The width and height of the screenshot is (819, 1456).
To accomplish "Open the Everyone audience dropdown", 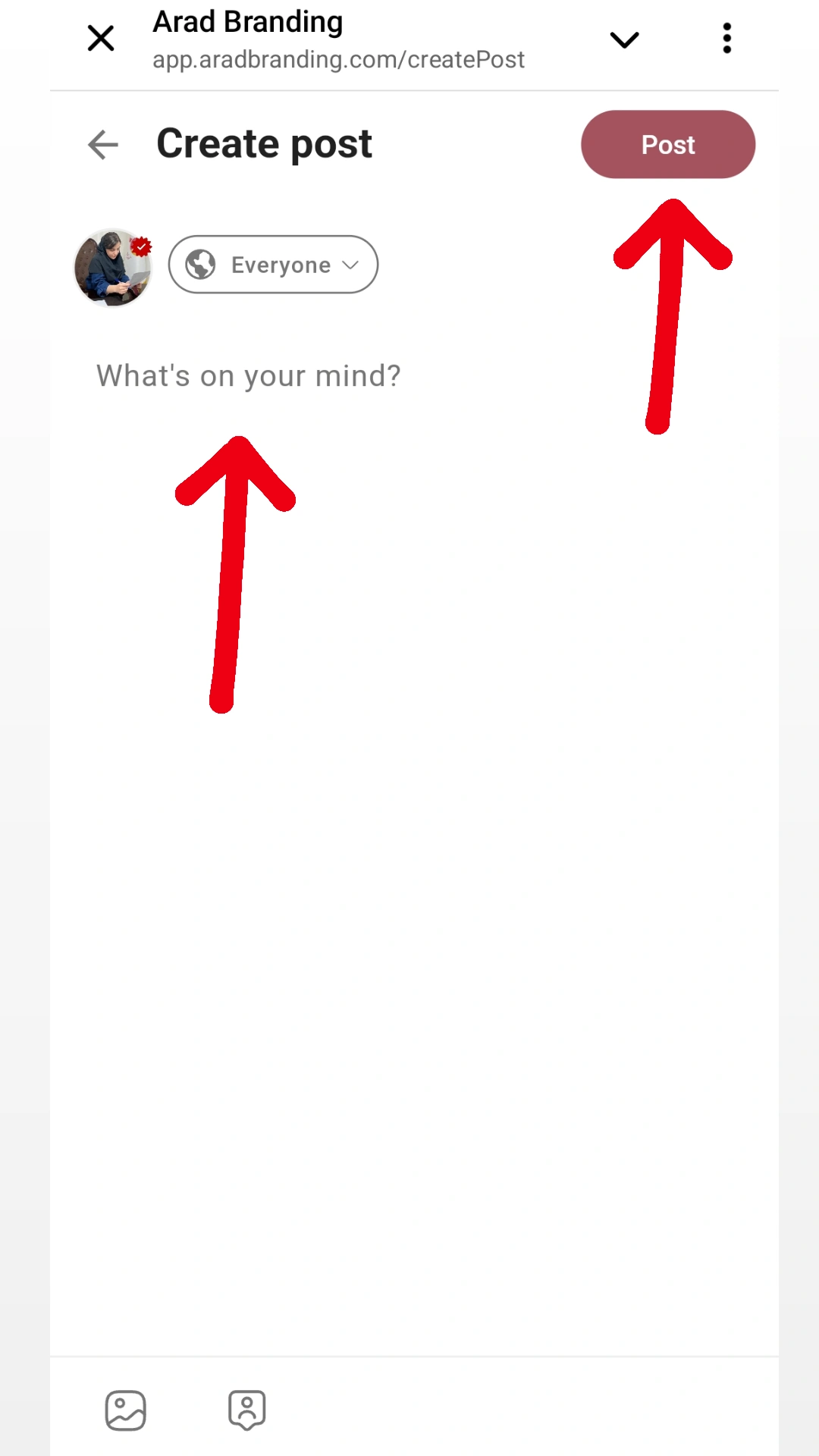I will 273,265.
